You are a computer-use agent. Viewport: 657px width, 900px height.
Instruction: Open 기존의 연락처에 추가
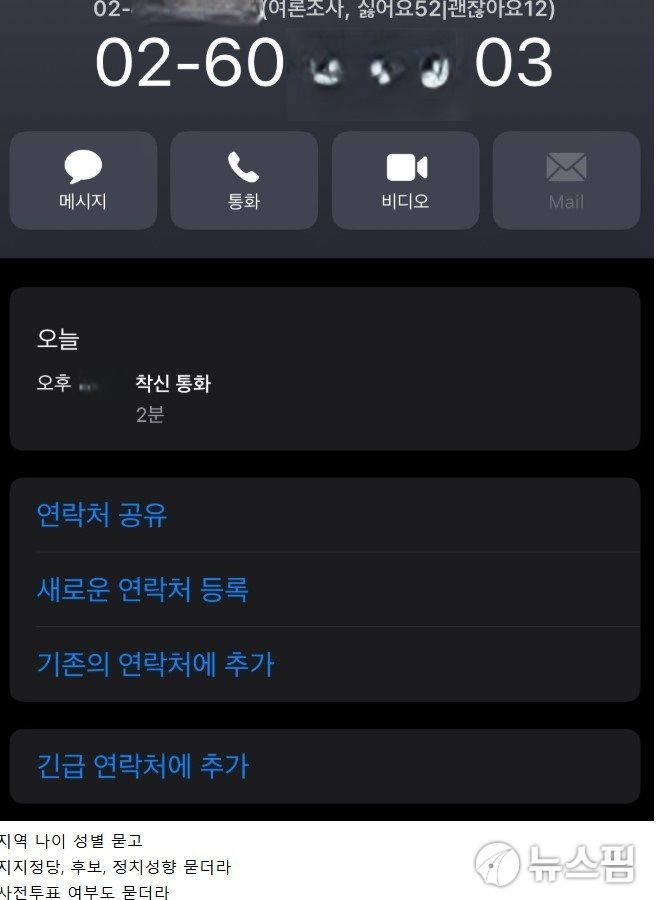tap(155, 664)
